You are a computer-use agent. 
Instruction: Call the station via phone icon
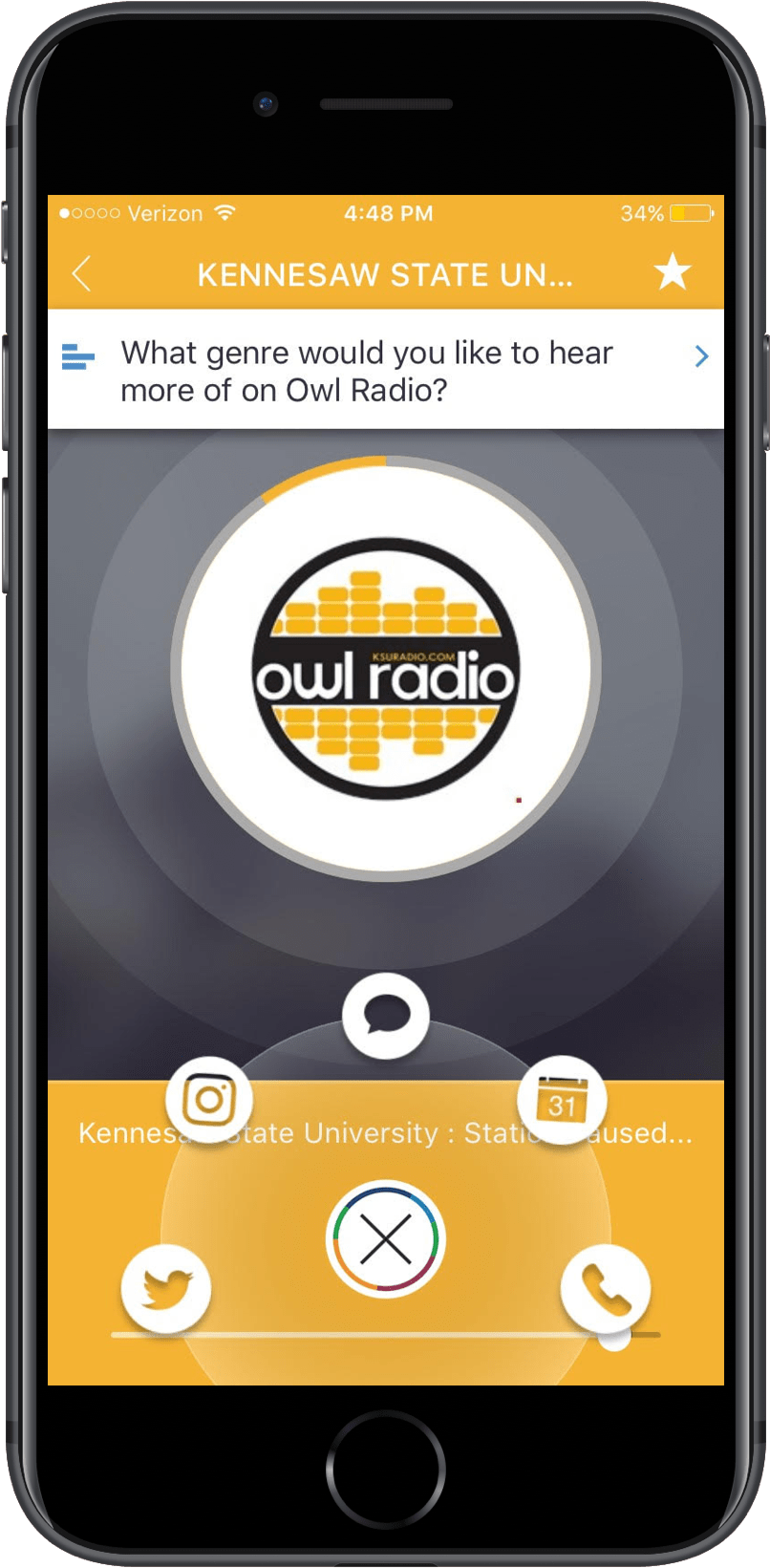point(605,1289)
